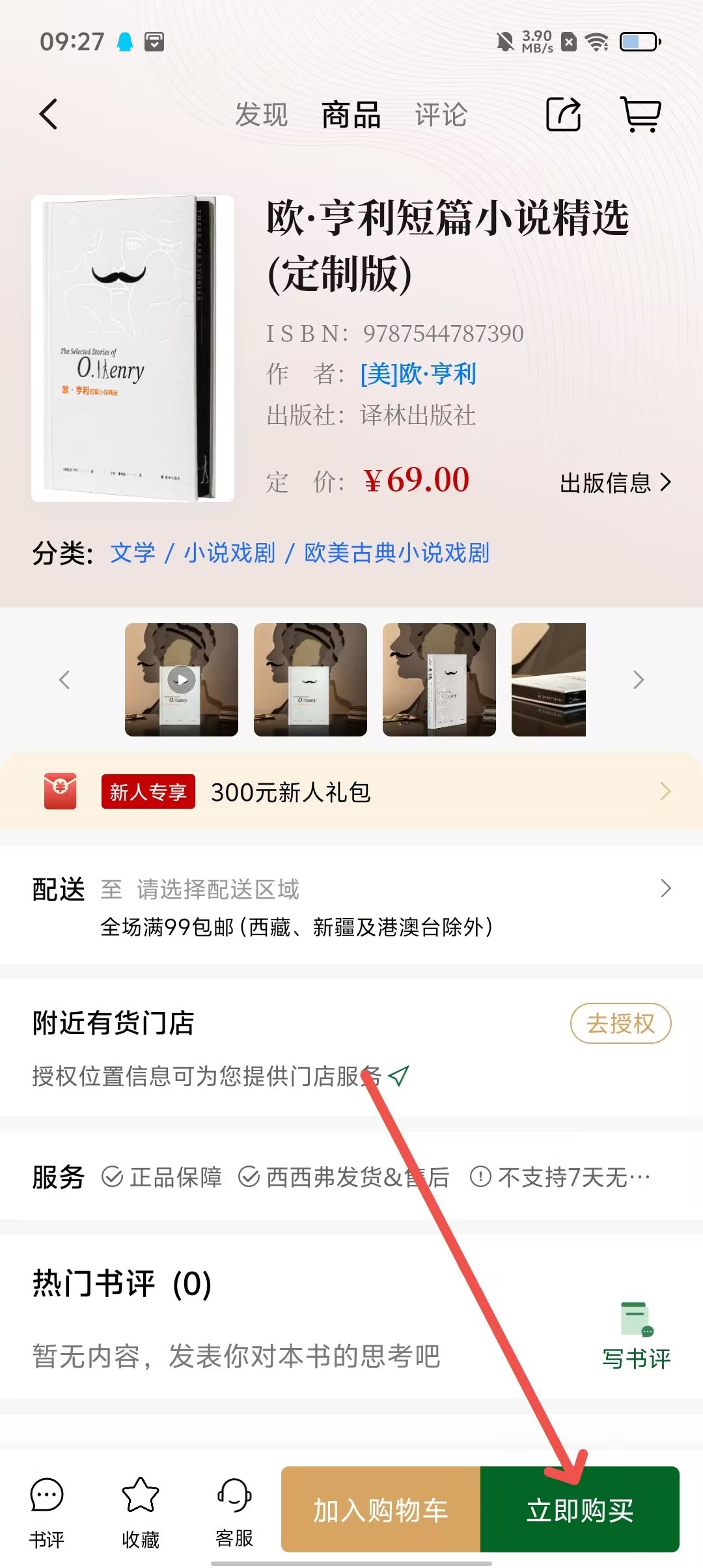This screenshot has height=1568, width=703.
Task: Open 欧美古典小说戏剧 category link
Action: click(396, 553)
